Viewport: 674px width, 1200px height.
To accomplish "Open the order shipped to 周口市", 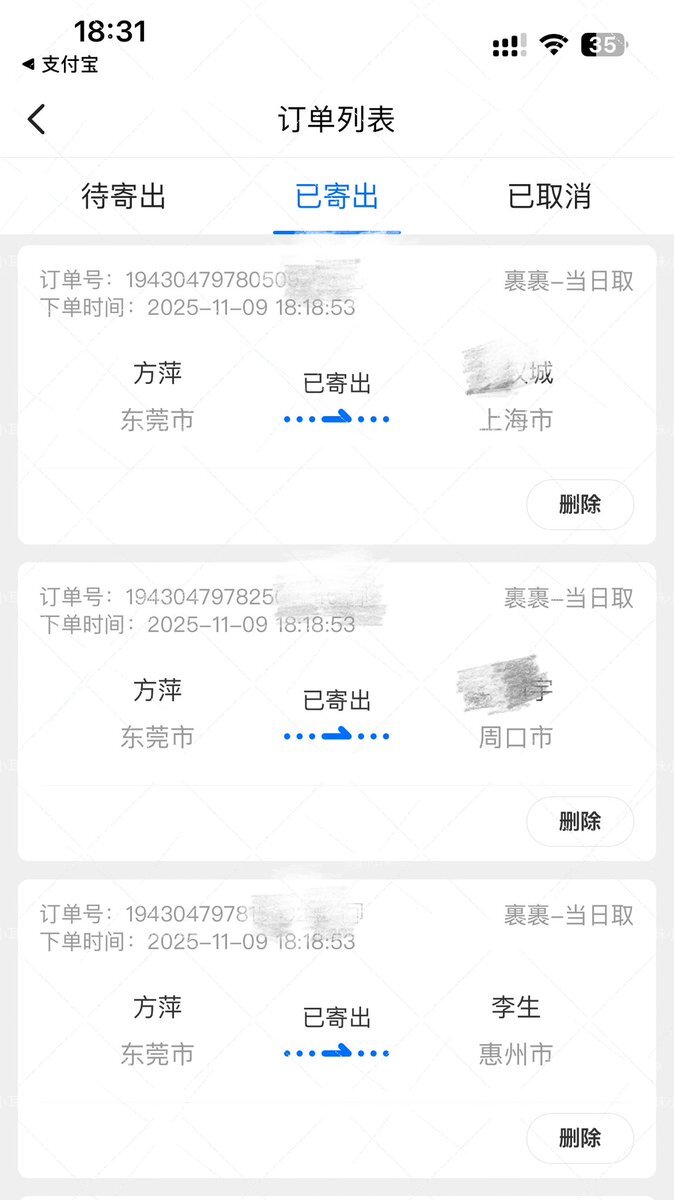I will (x=337, y=712).
